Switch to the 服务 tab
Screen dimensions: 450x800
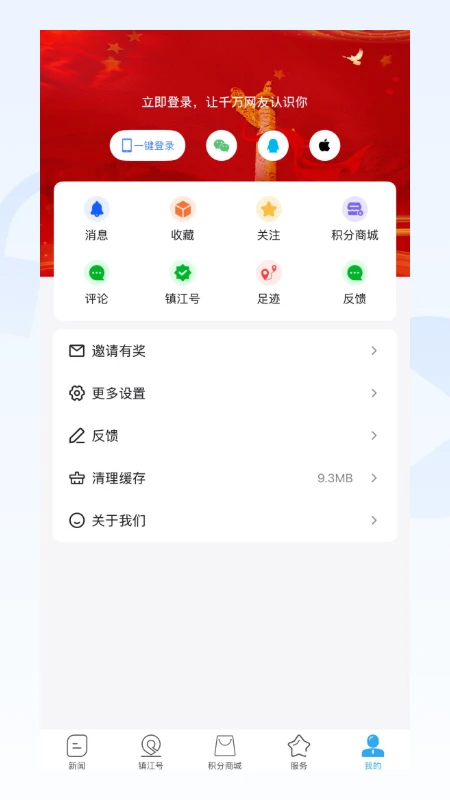(x=299, y=752)
